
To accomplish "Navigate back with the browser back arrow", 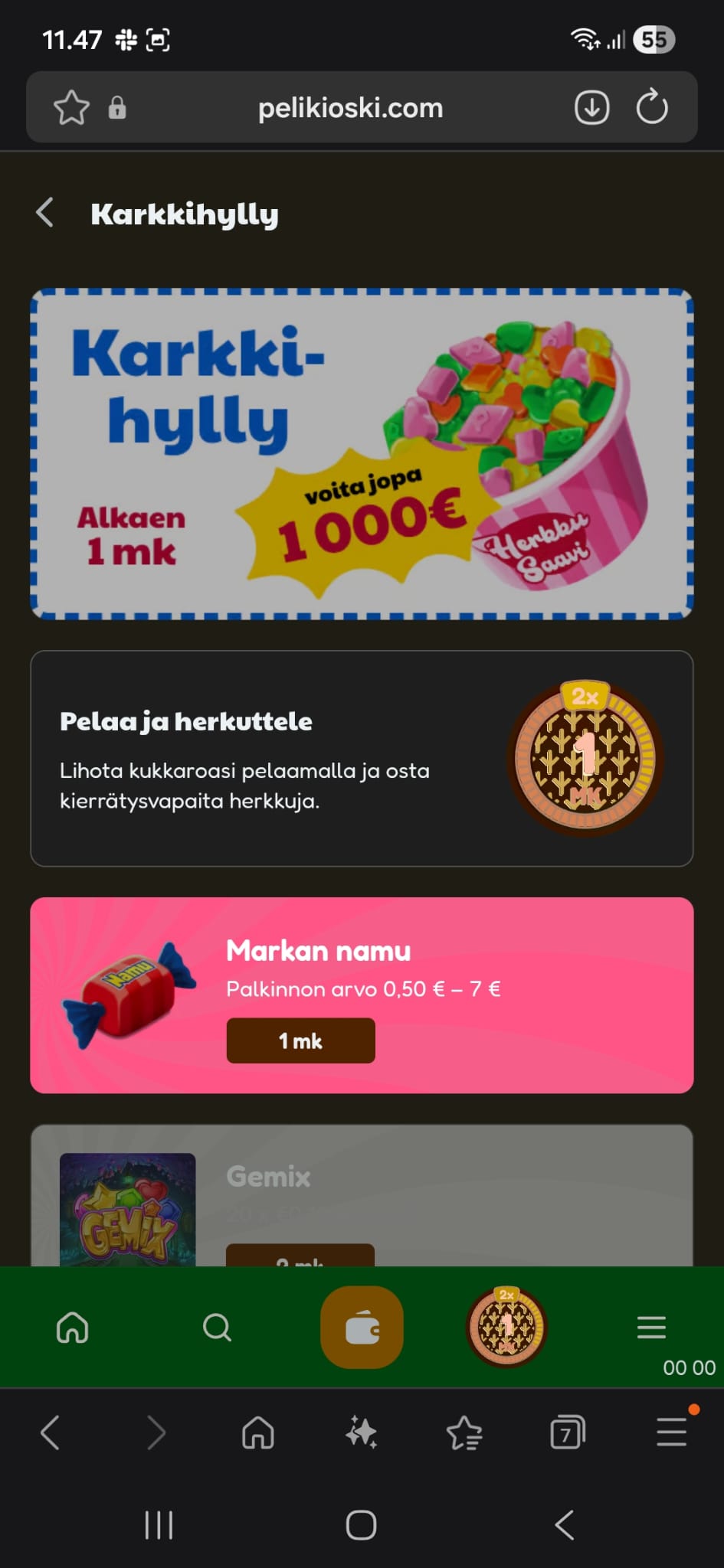I will point(51,1434).
